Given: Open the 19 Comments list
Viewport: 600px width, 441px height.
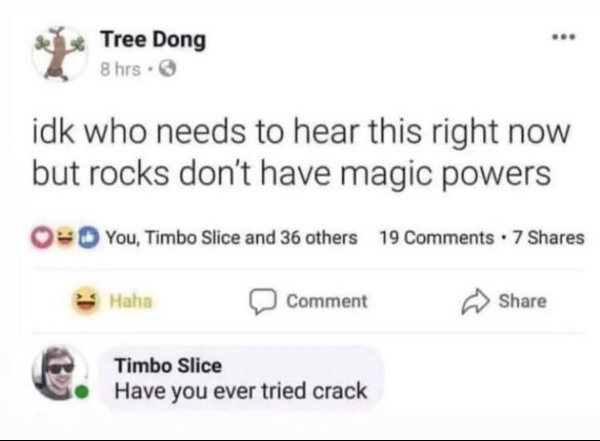Looking at the screenshot, I should point(436,238).
